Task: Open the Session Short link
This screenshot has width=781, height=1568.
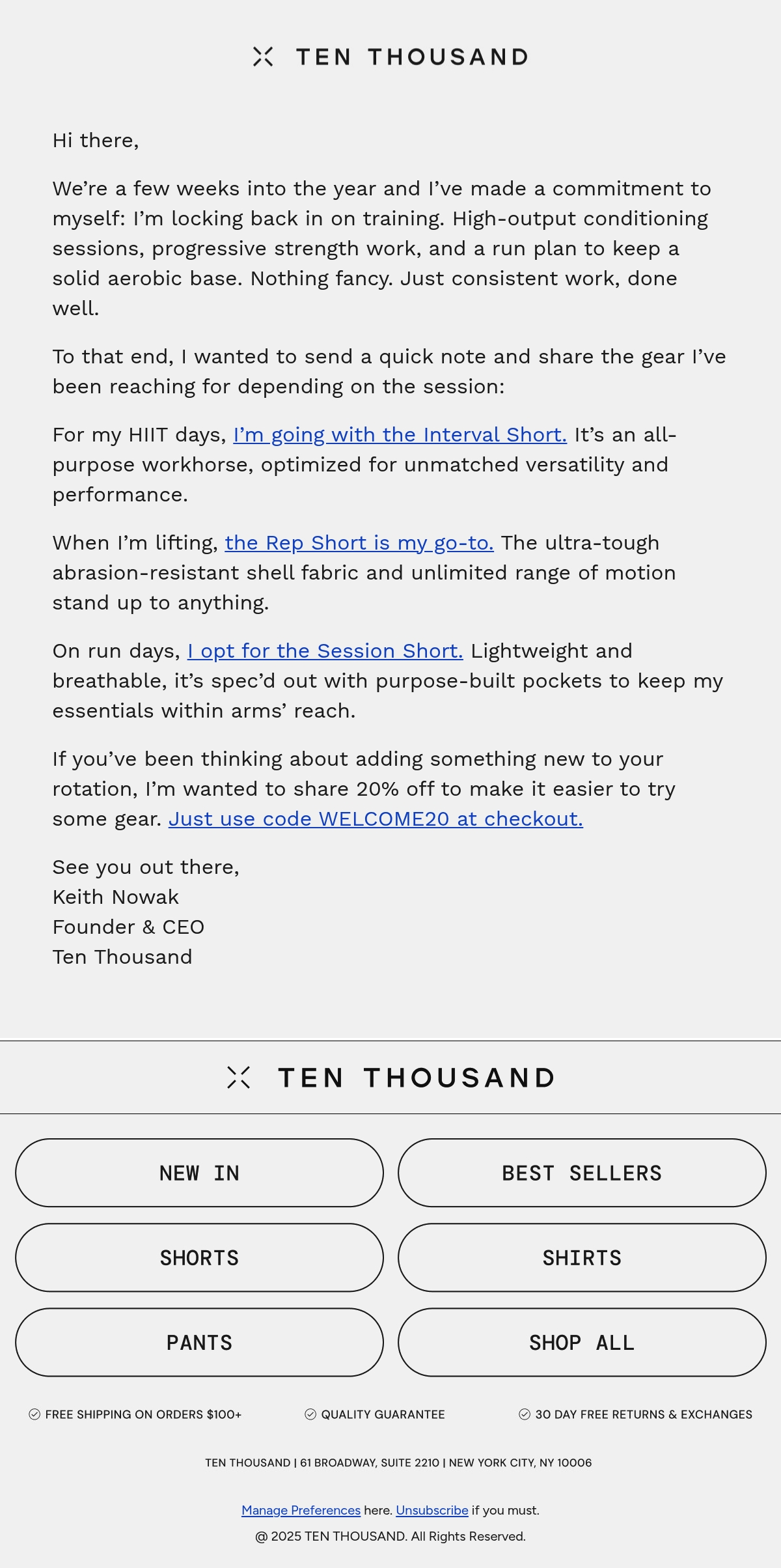Action: pyautogui.click(x=325, y=651)
